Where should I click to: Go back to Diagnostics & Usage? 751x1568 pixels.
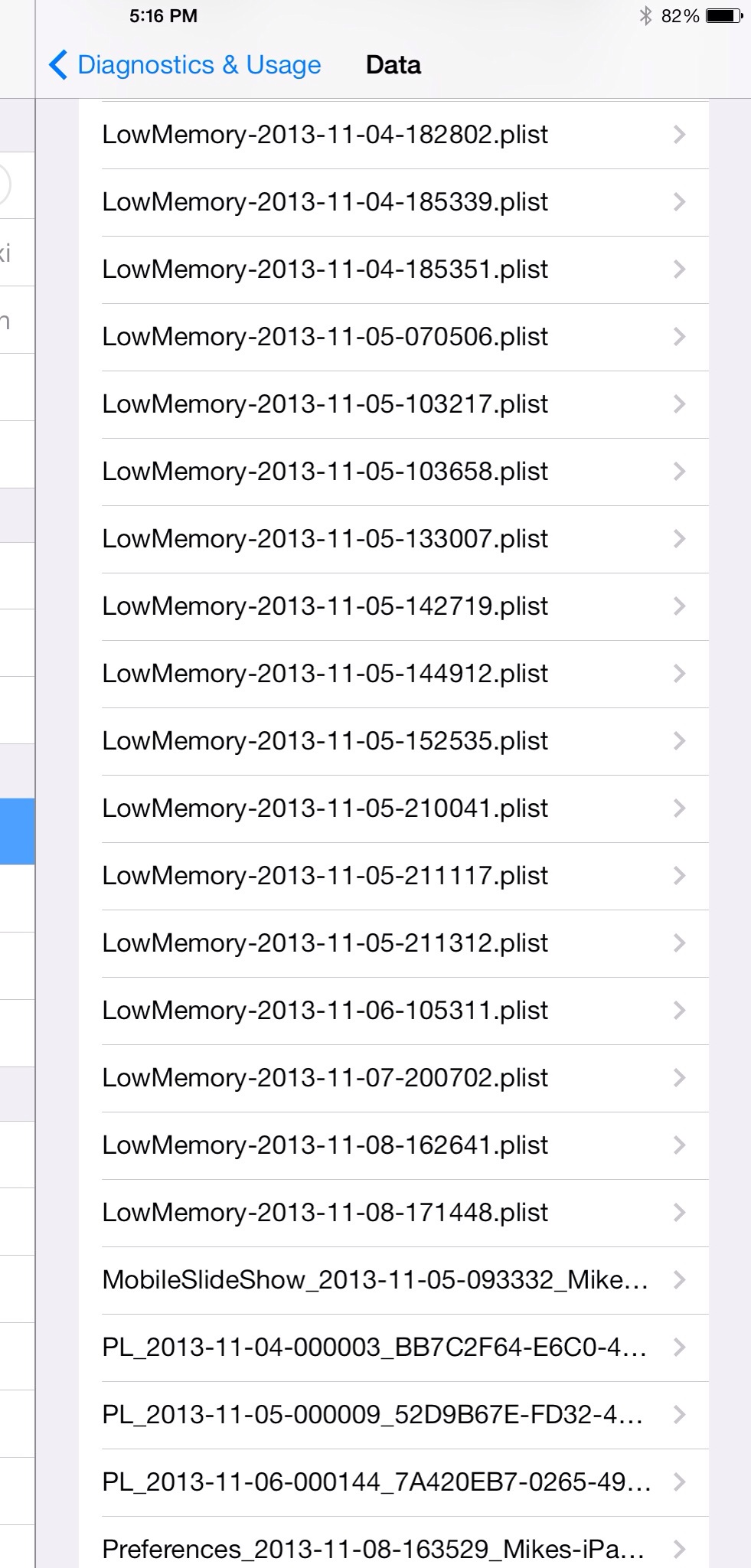coord(184,65)
